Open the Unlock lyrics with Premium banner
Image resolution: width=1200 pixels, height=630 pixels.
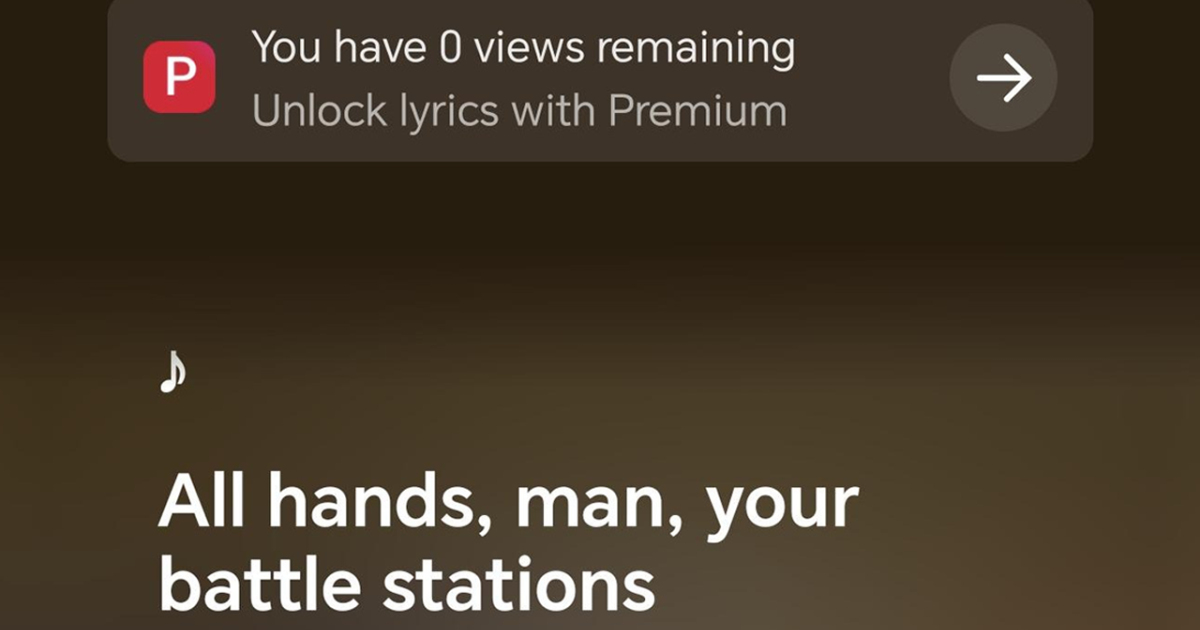pos(520,80)
